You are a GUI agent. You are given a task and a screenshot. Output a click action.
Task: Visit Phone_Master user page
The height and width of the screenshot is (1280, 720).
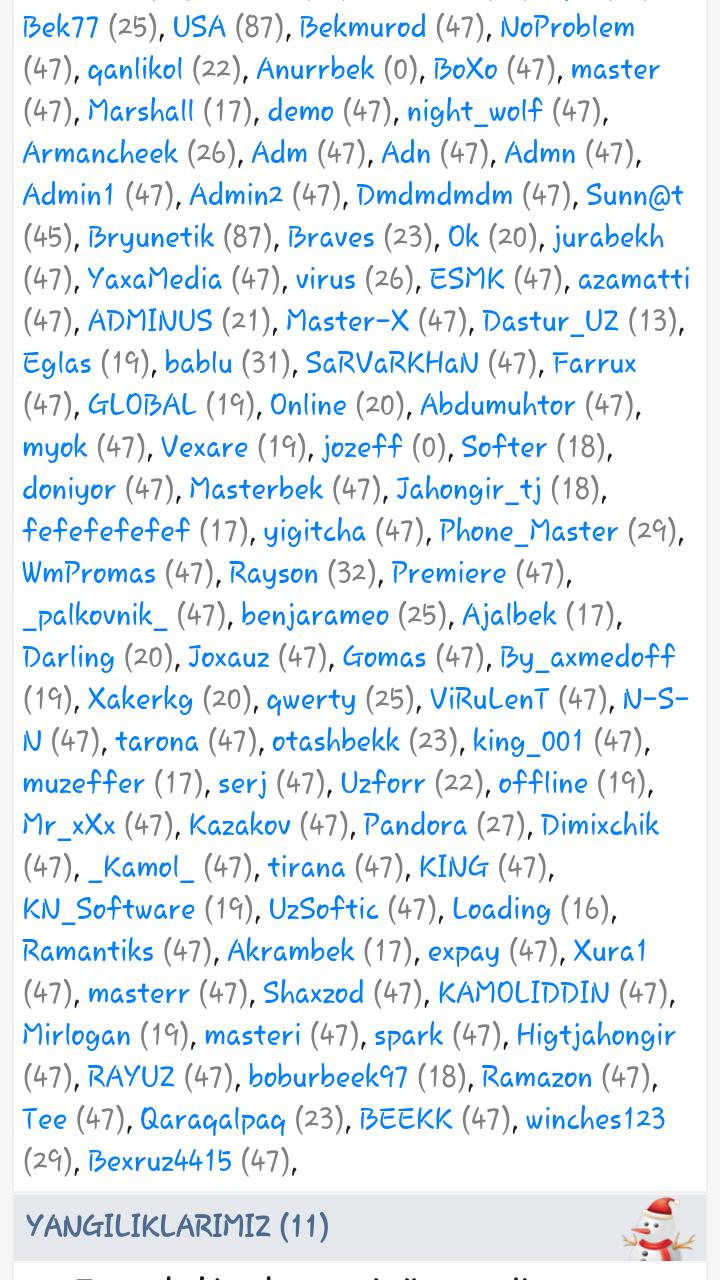pyautogui.click(x=529, y=531)
